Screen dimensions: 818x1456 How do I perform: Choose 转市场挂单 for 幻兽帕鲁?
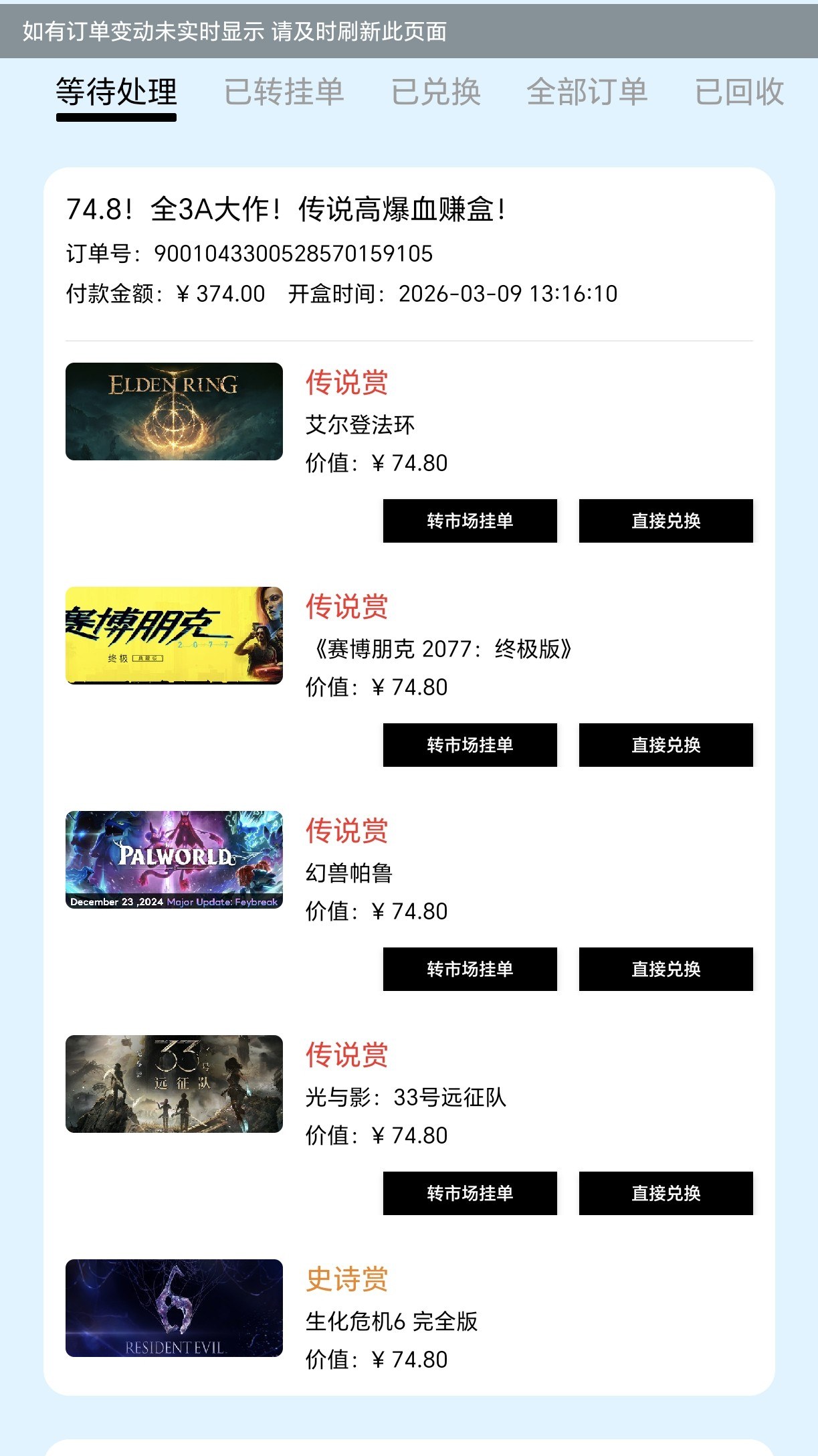coord(470,969)
